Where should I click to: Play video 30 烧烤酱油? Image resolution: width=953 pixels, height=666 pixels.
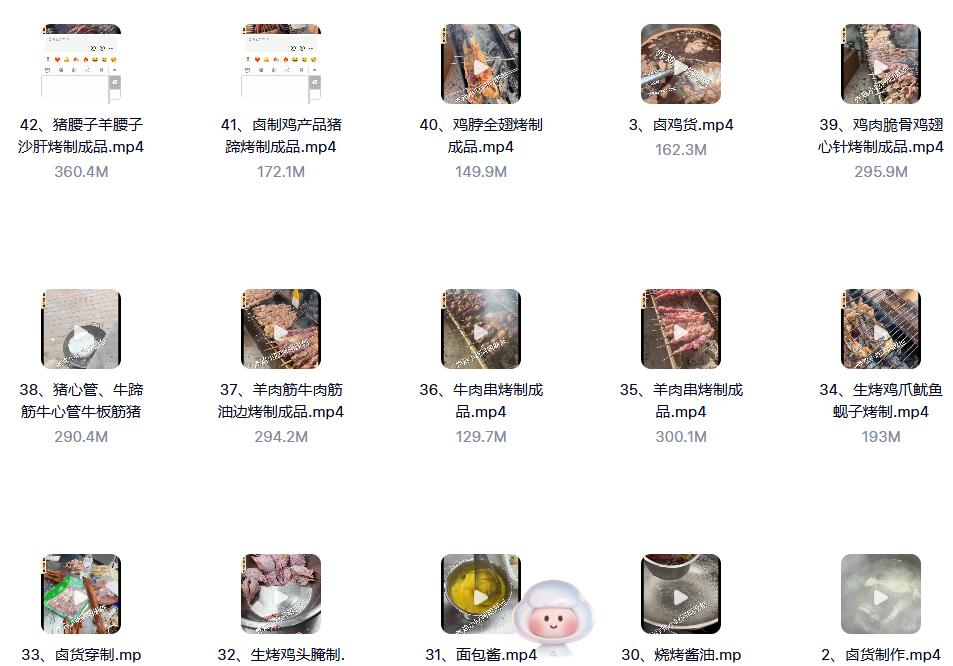pos(681,595)
